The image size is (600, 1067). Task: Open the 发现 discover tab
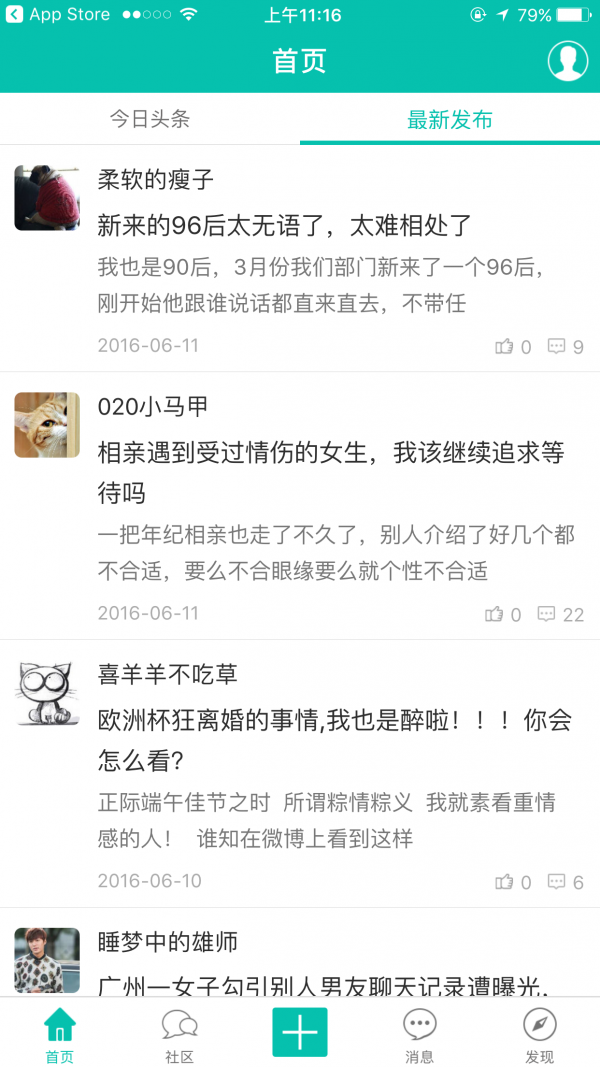(540, 1035)
